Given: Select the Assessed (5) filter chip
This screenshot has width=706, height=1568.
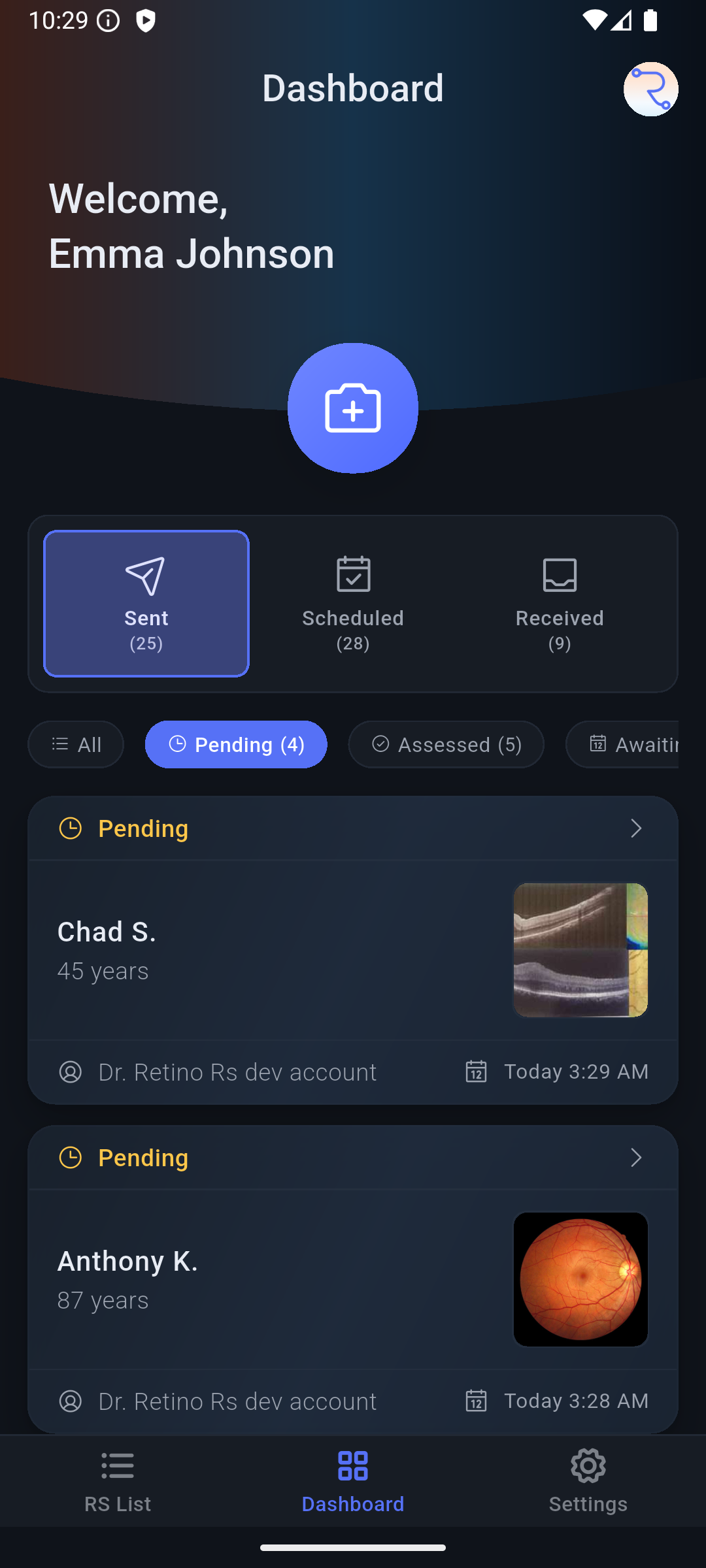Looking at the screenshot, I should click(446, 744).
